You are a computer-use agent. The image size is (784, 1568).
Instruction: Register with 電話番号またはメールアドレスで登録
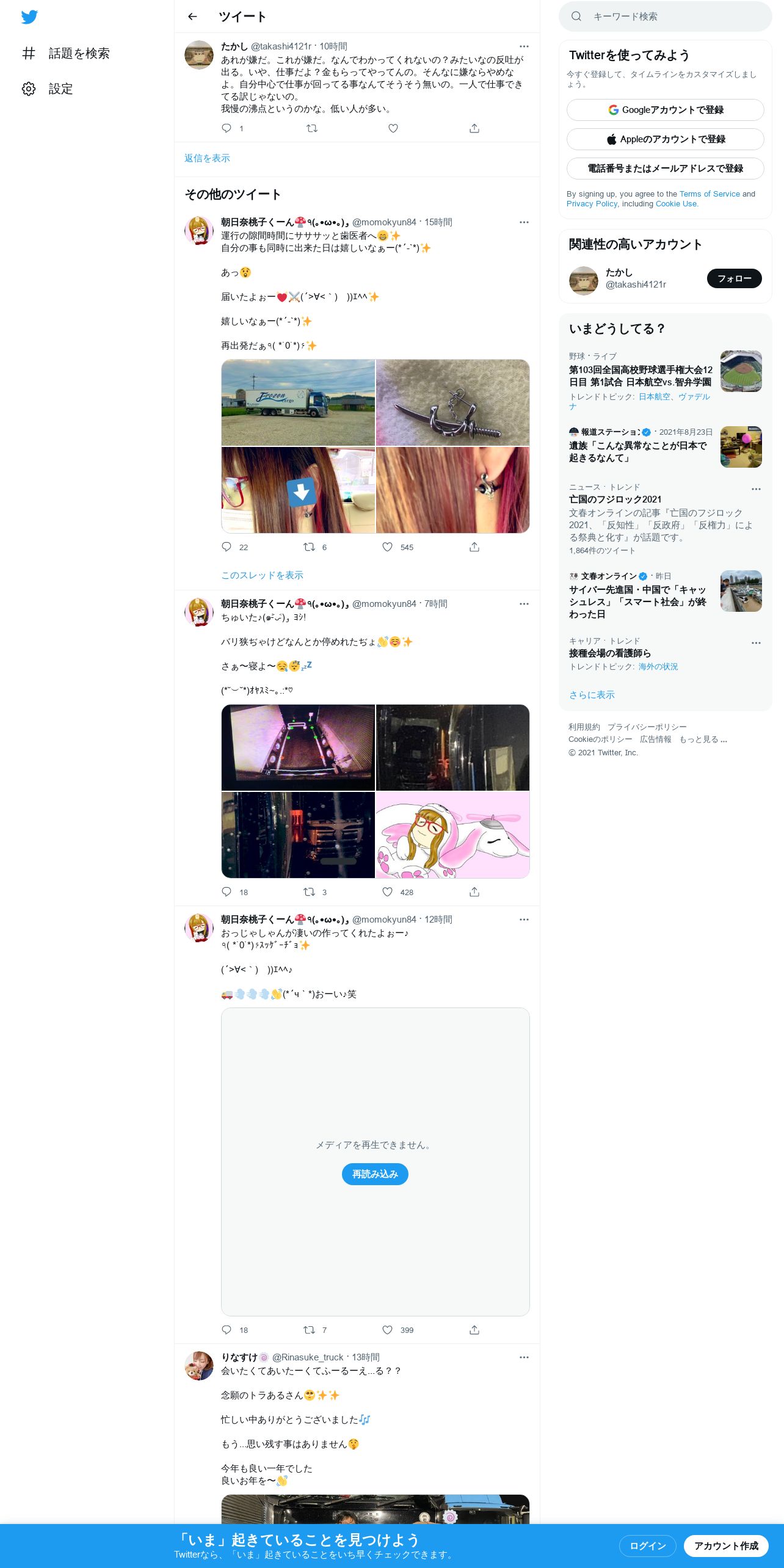tap(666, 169)
